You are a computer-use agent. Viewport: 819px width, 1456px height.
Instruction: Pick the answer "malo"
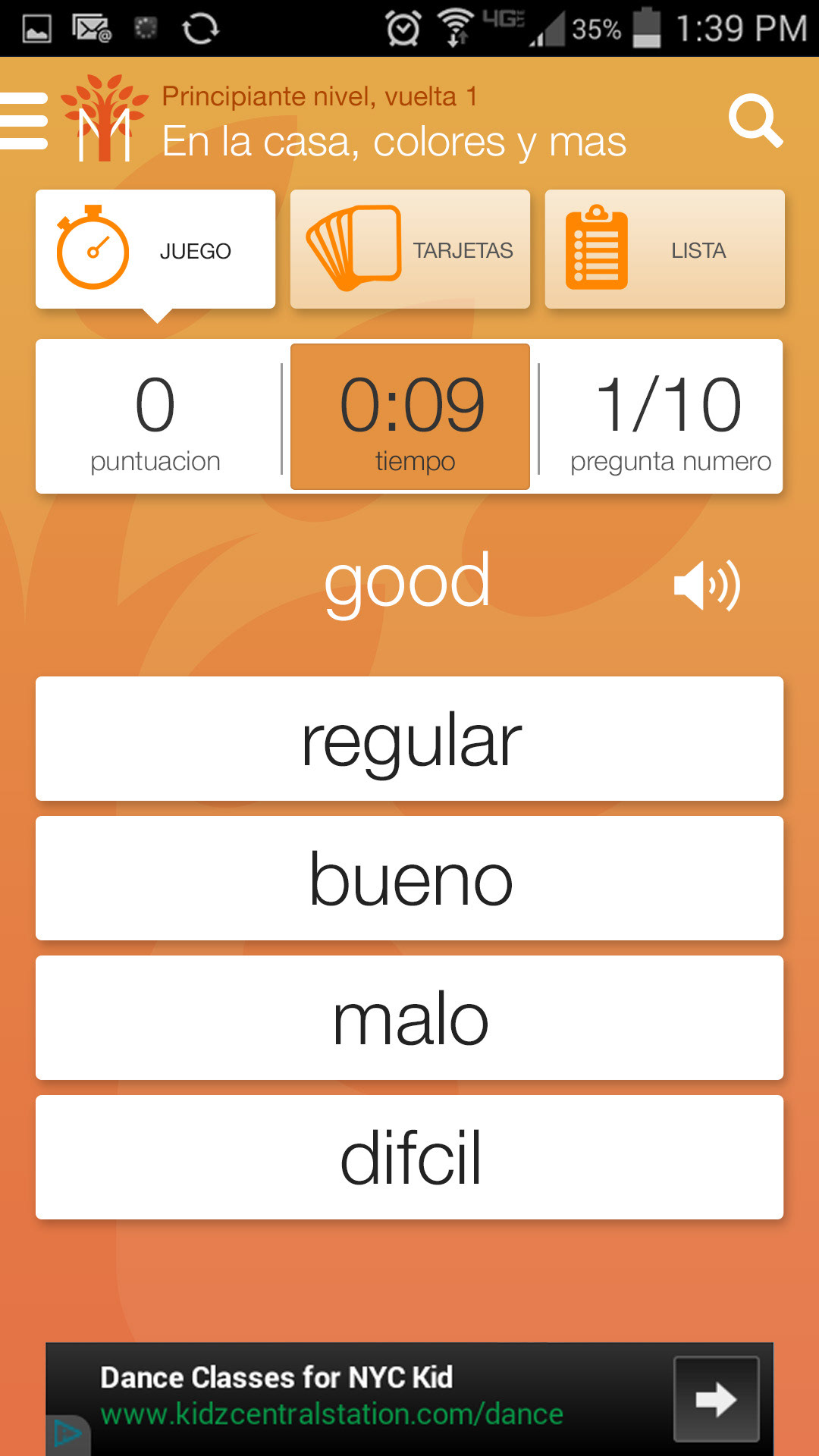[409, 1018]
